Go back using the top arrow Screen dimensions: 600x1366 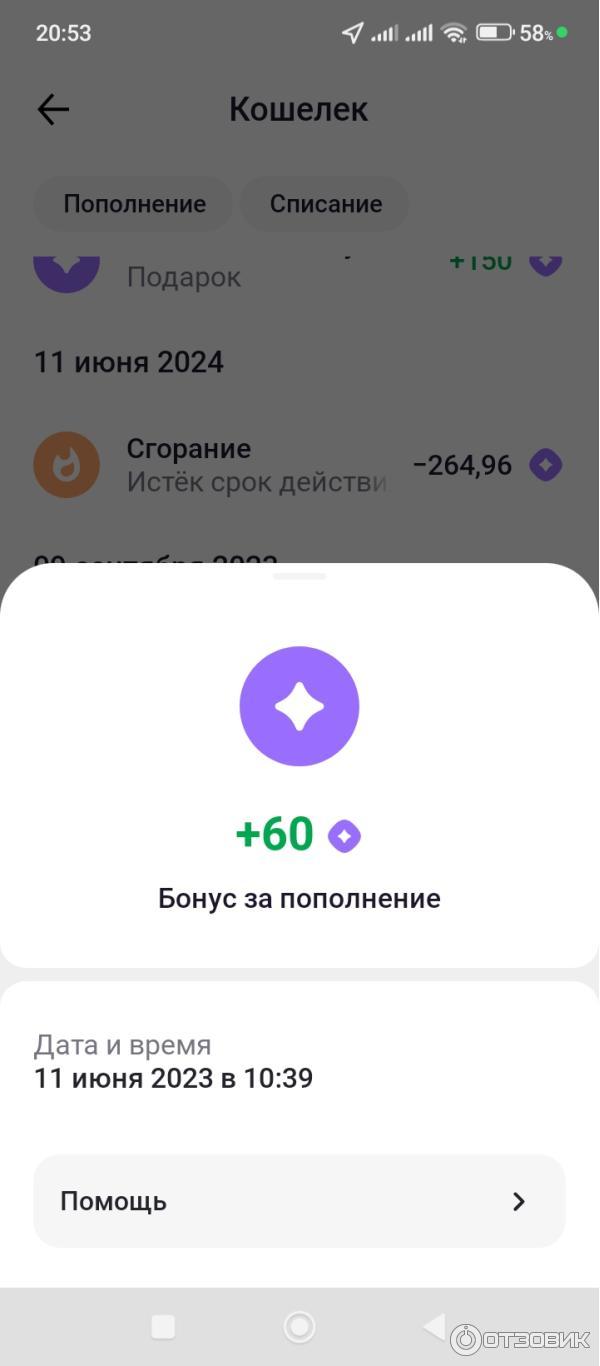53,110
